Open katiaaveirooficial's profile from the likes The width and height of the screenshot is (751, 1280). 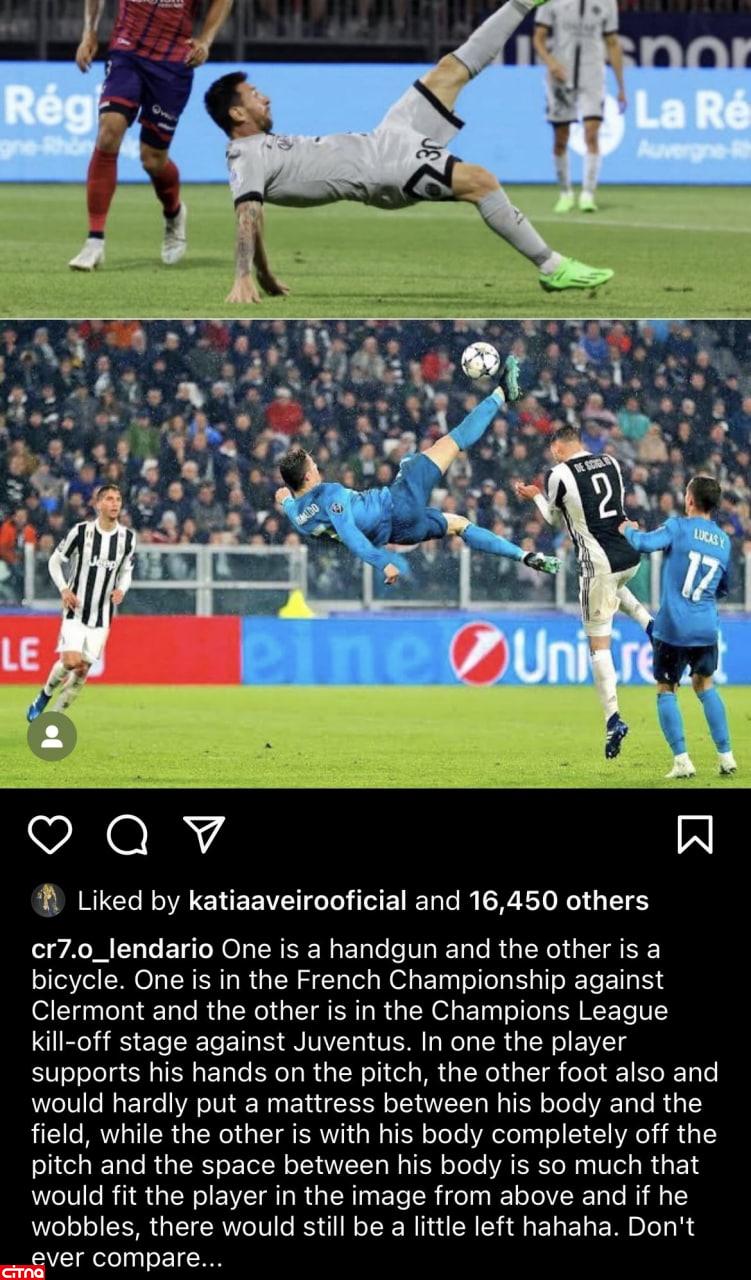[297, 901]
